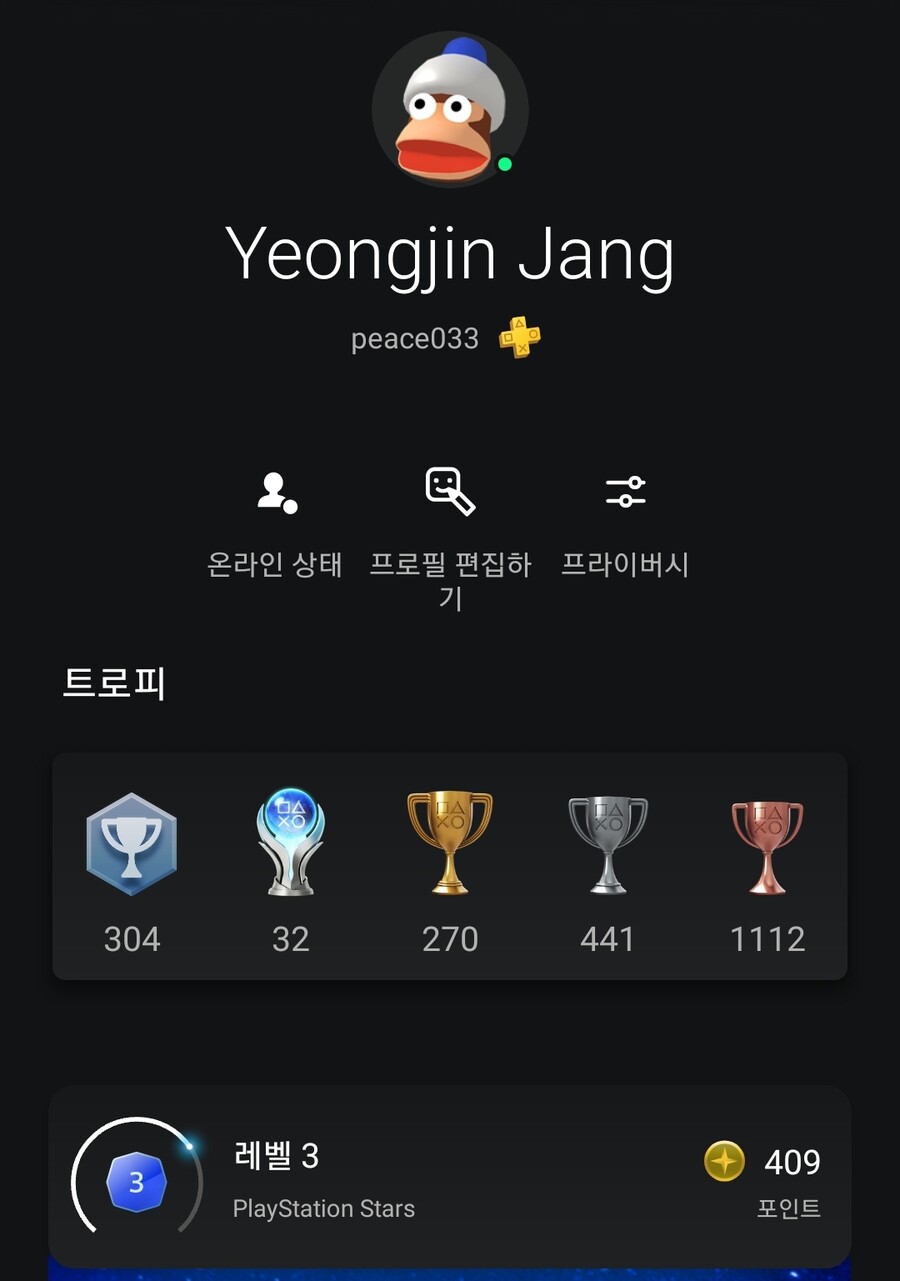The width and height of the screenshot is (900, 1281).
Task: Click the gold points coin icon
Action: (x=723, y=1162)
